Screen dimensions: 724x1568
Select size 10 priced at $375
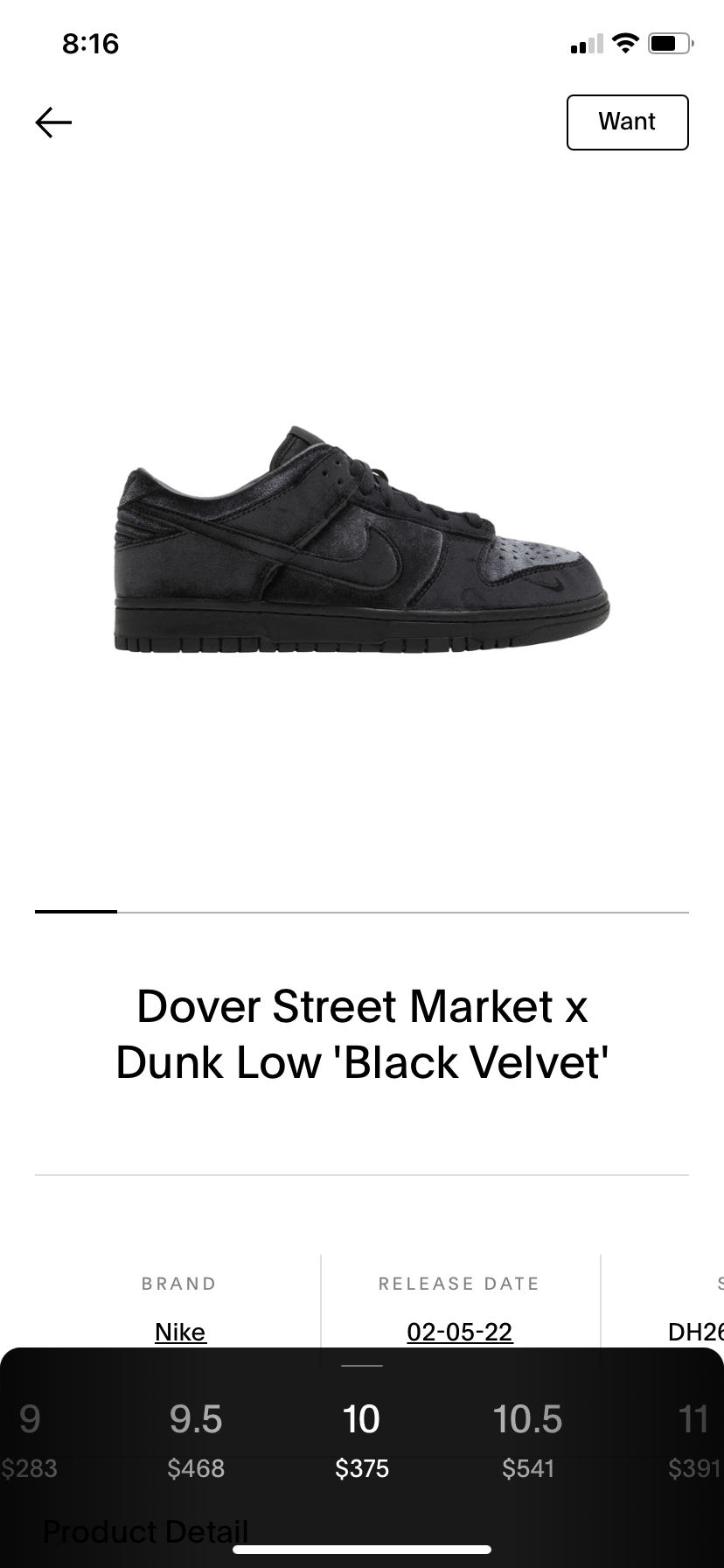[361, 1441]
